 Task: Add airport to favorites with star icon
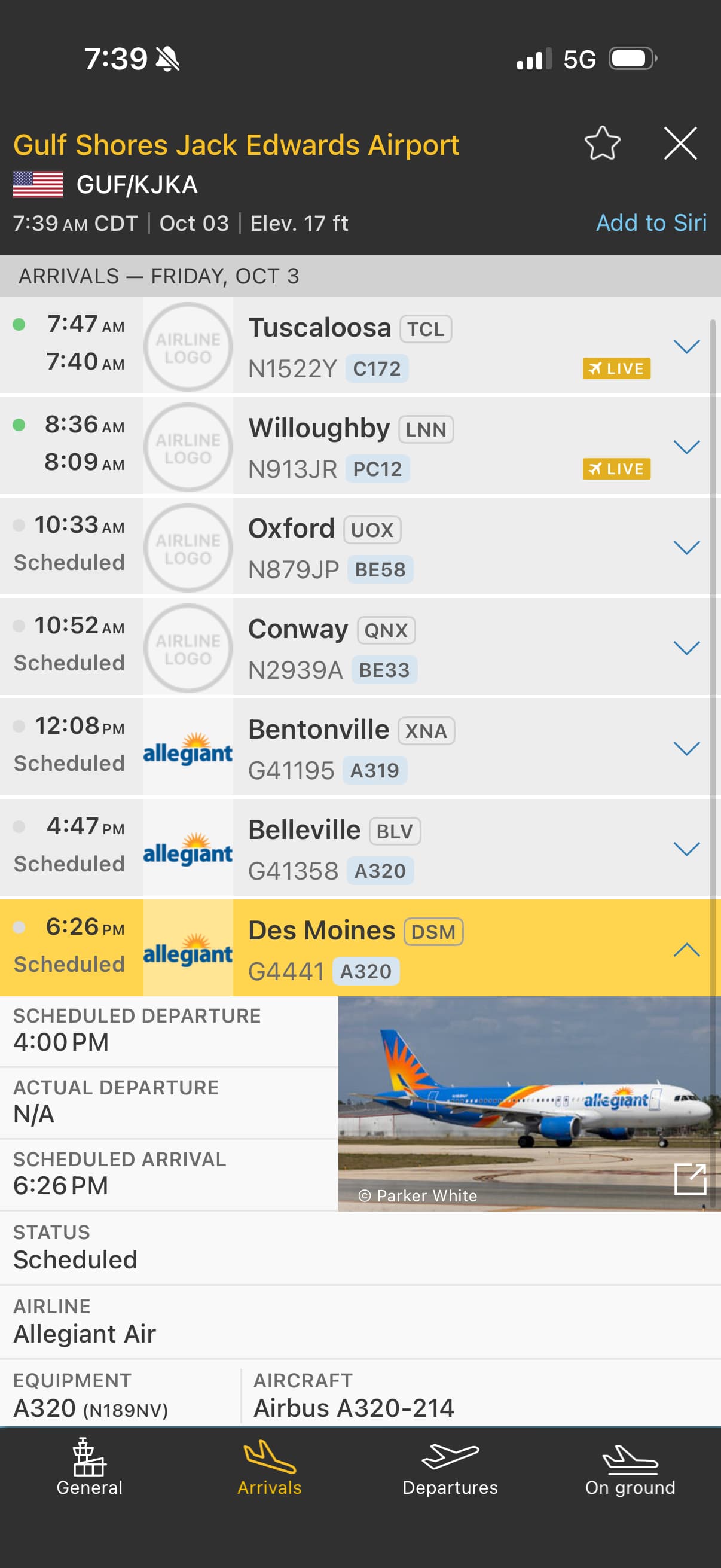pos(602,144)
